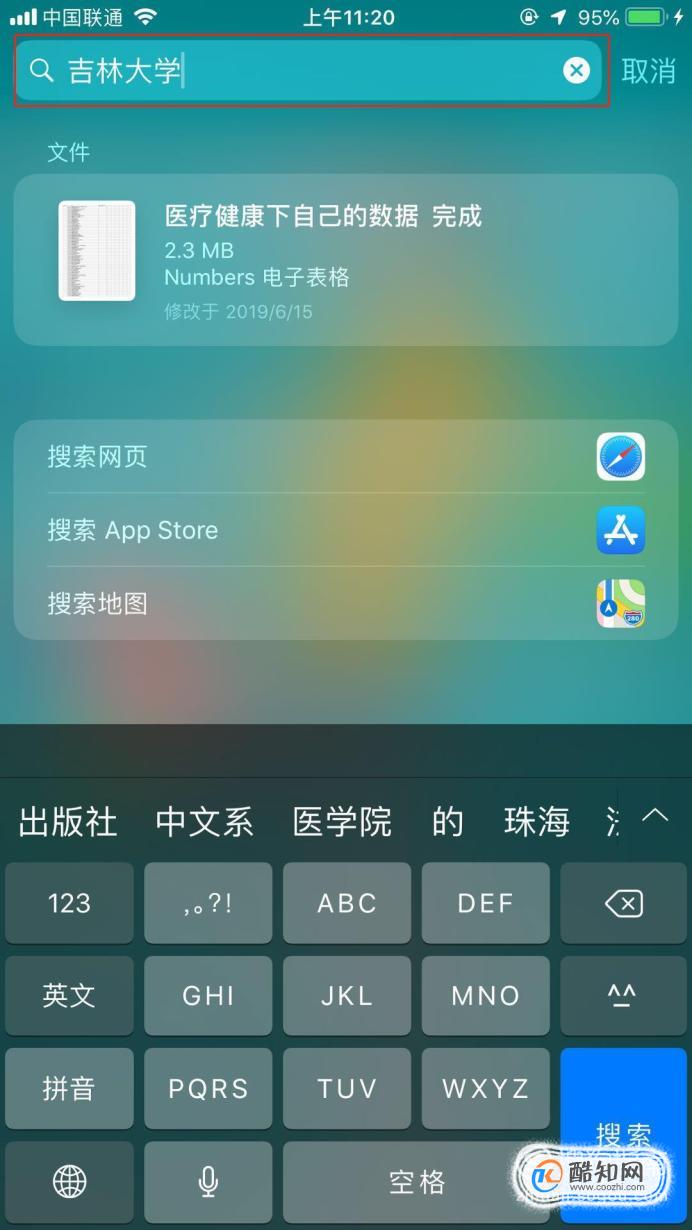Select 搜索网页 to search in Safari

tap(345, 457)
